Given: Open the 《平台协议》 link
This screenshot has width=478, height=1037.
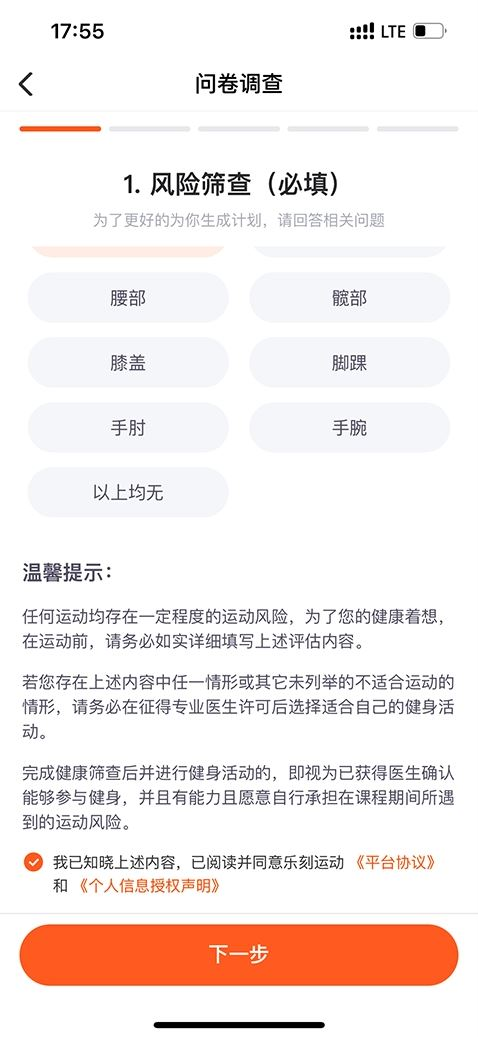Looking at the screenshot, I should coord(395,862).
